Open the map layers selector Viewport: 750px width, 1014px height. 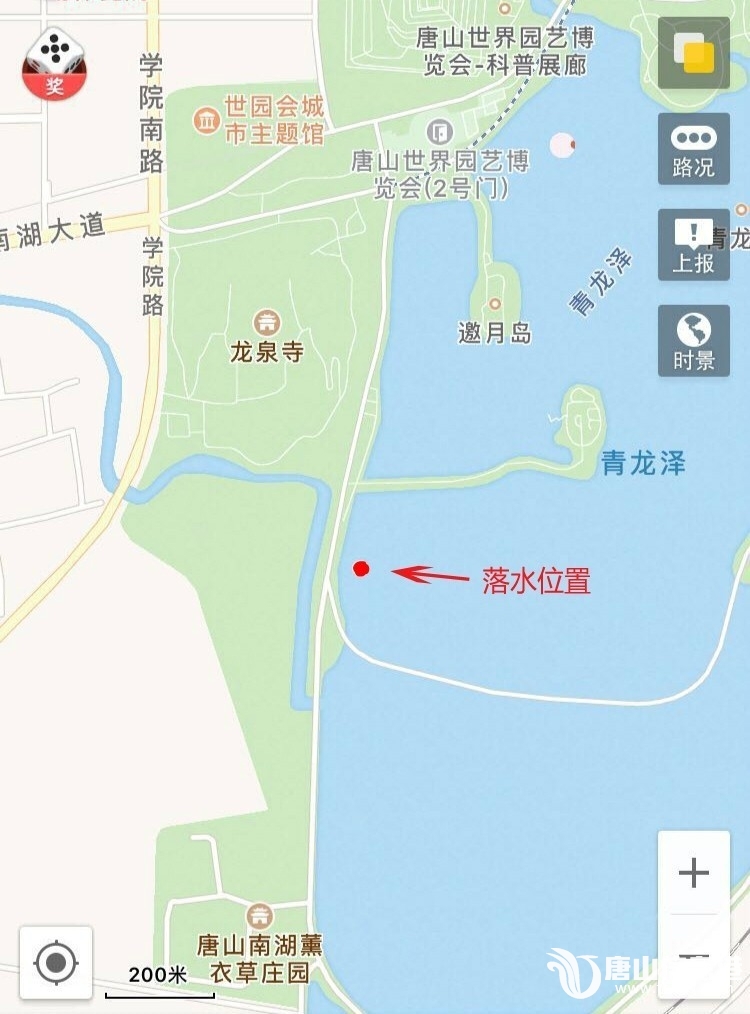tap(693, 52)
